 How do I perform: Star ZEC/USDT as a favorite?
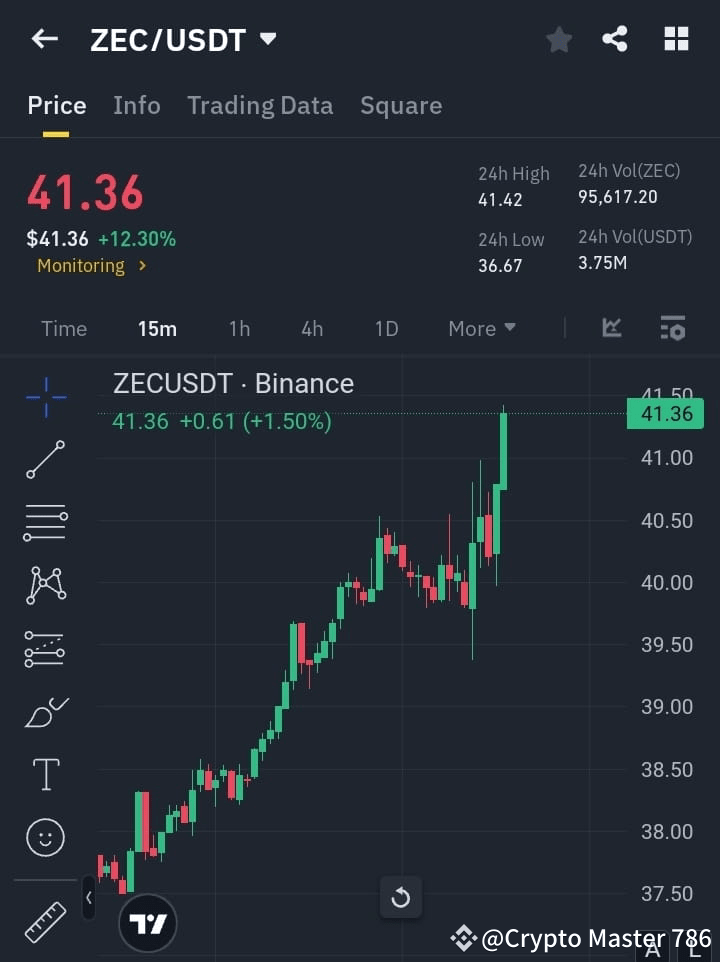pyautogui.click(x=559, y=39)
